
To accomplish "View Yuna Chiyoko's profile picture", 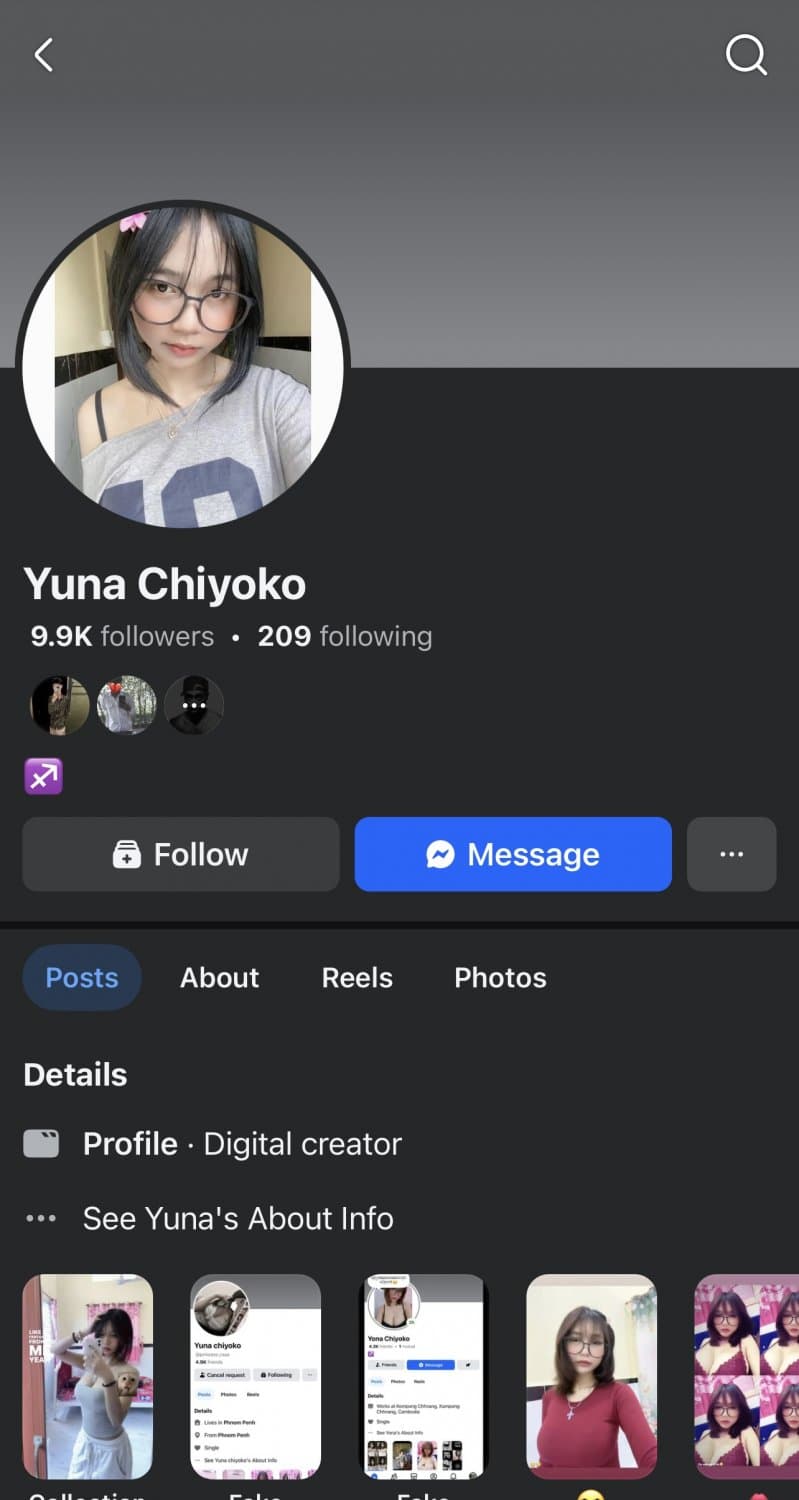I will (x=182, y=366).
